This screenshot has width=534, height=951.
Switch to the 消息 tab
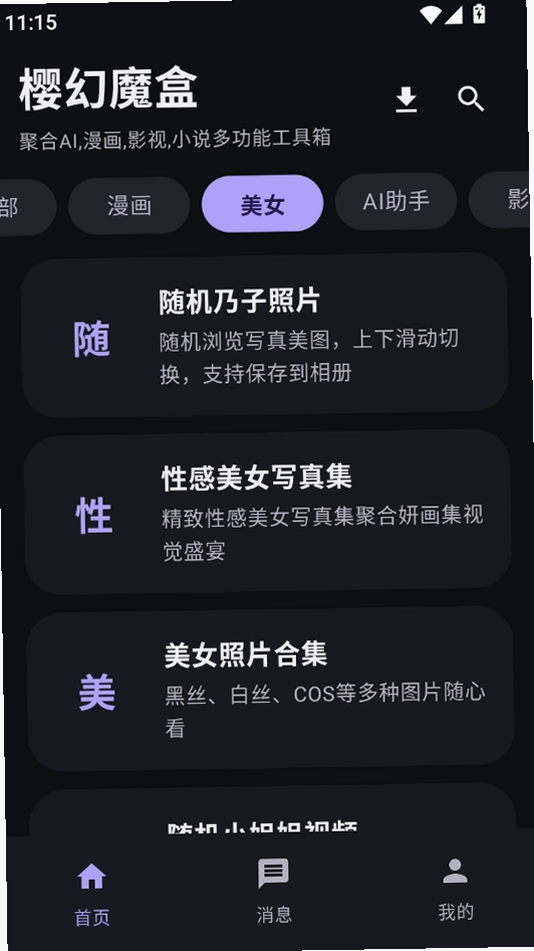coord(274,890)
